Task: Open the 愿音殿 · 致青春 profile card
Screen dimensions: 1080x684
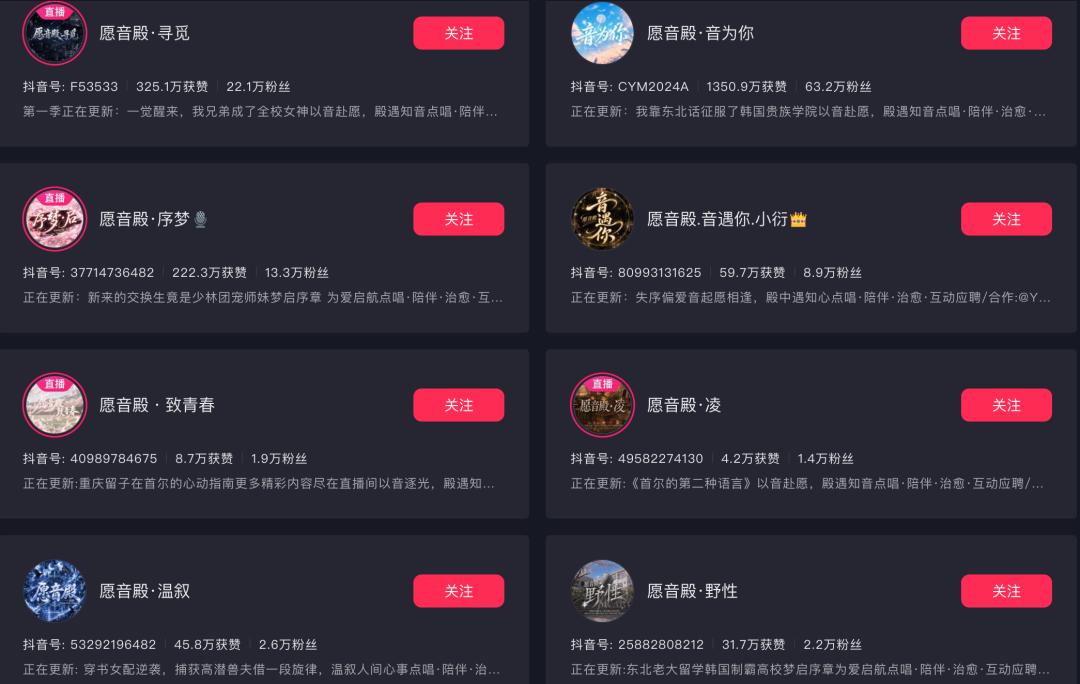Action: pyautogui.click(x=264, y=434)
